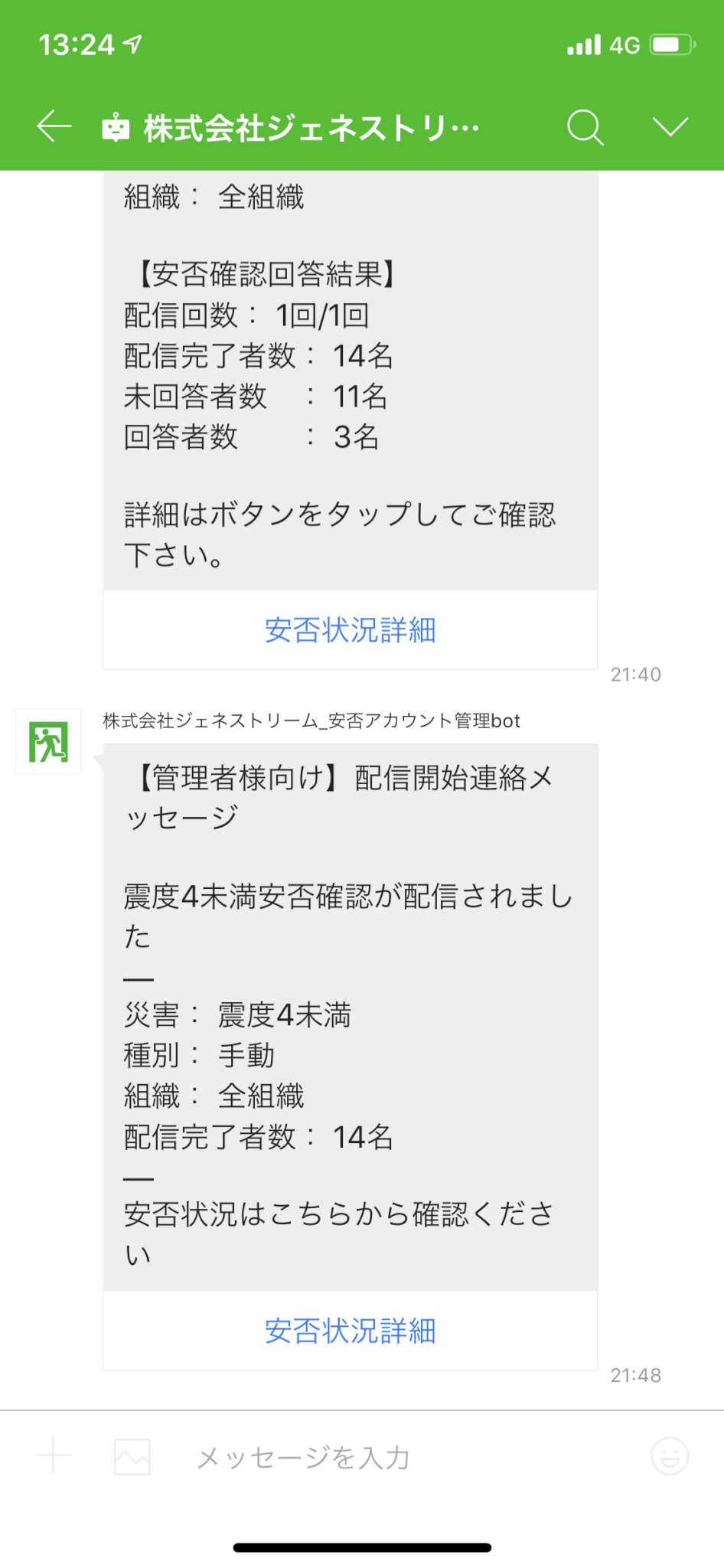Search within this chat
Viewport: 724px width, 1568px height.
click(585, 127)
